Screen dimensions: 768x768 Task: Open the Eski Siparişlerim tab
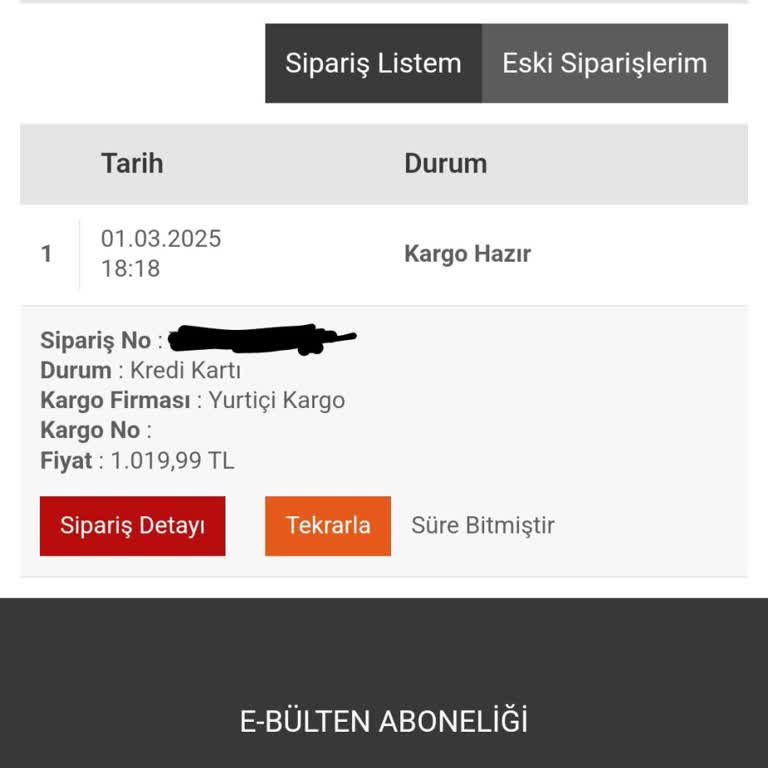click(x=604, y=63)
